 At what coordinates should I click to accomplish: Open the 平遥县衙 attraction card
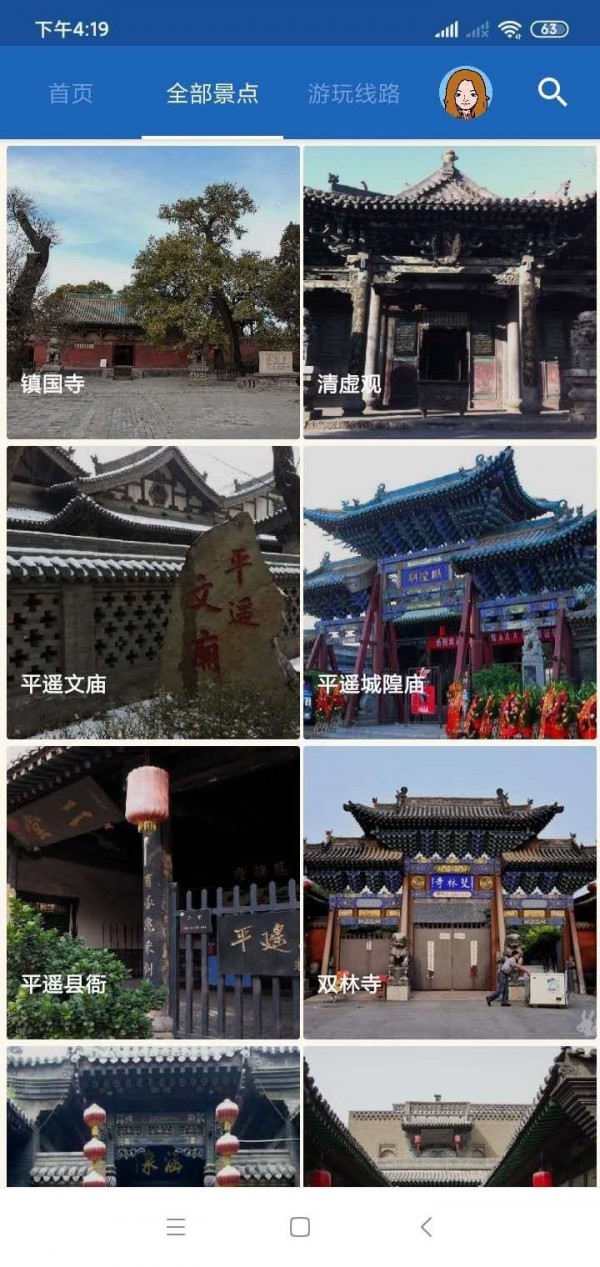(x=153, y=892)
